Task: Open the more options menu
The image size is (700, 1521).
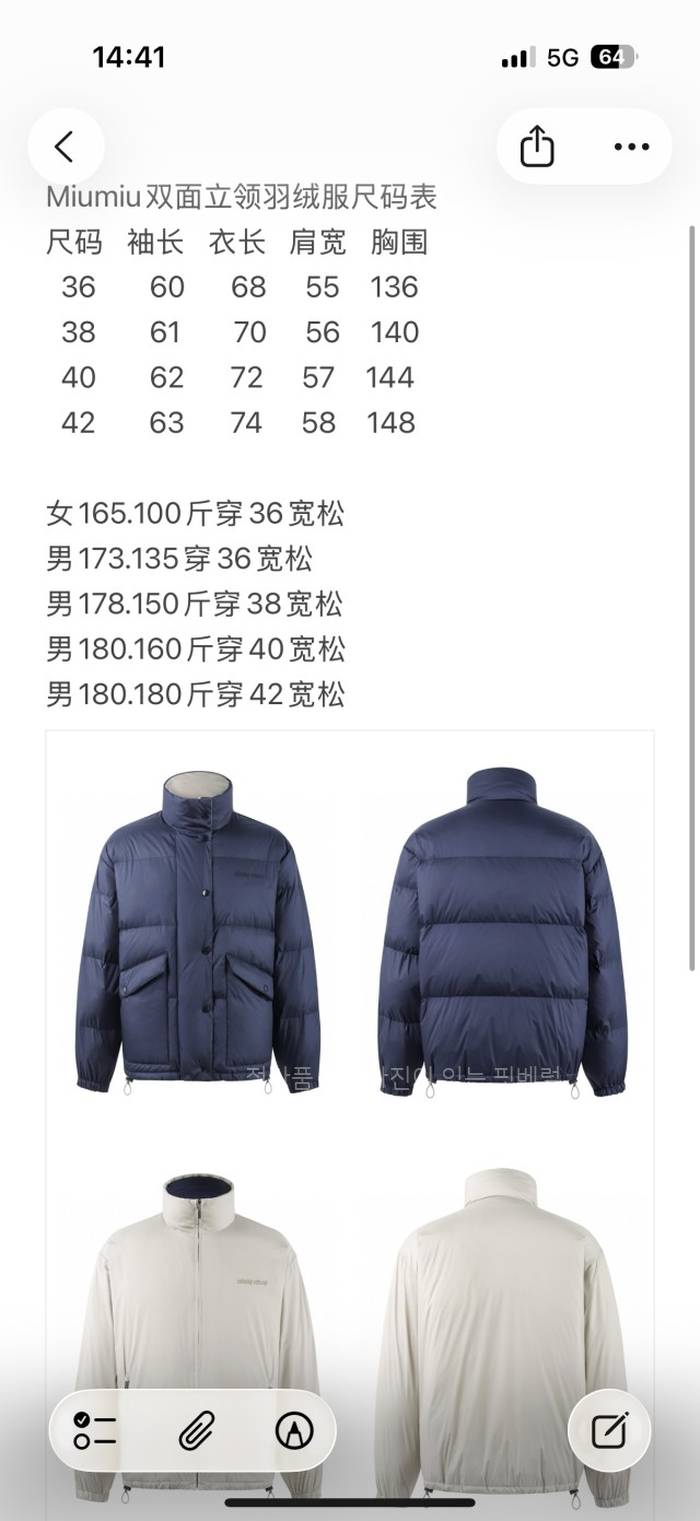Action: [x=631, y=147]
